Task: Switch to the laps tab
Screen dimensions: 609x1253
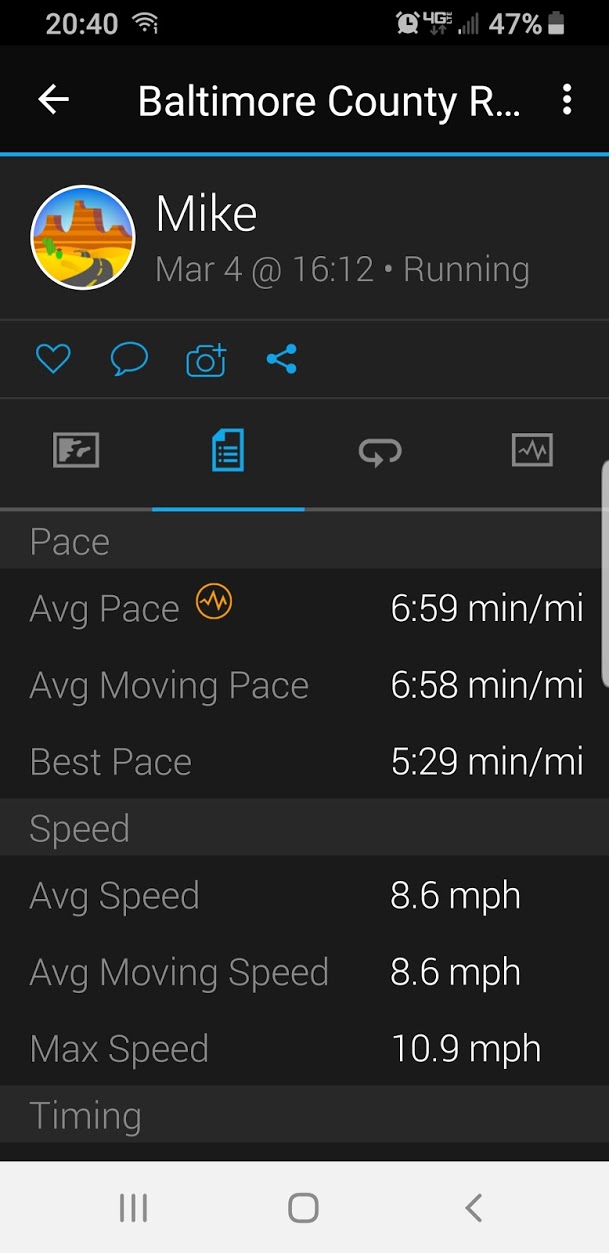Action: pos(380,452)
